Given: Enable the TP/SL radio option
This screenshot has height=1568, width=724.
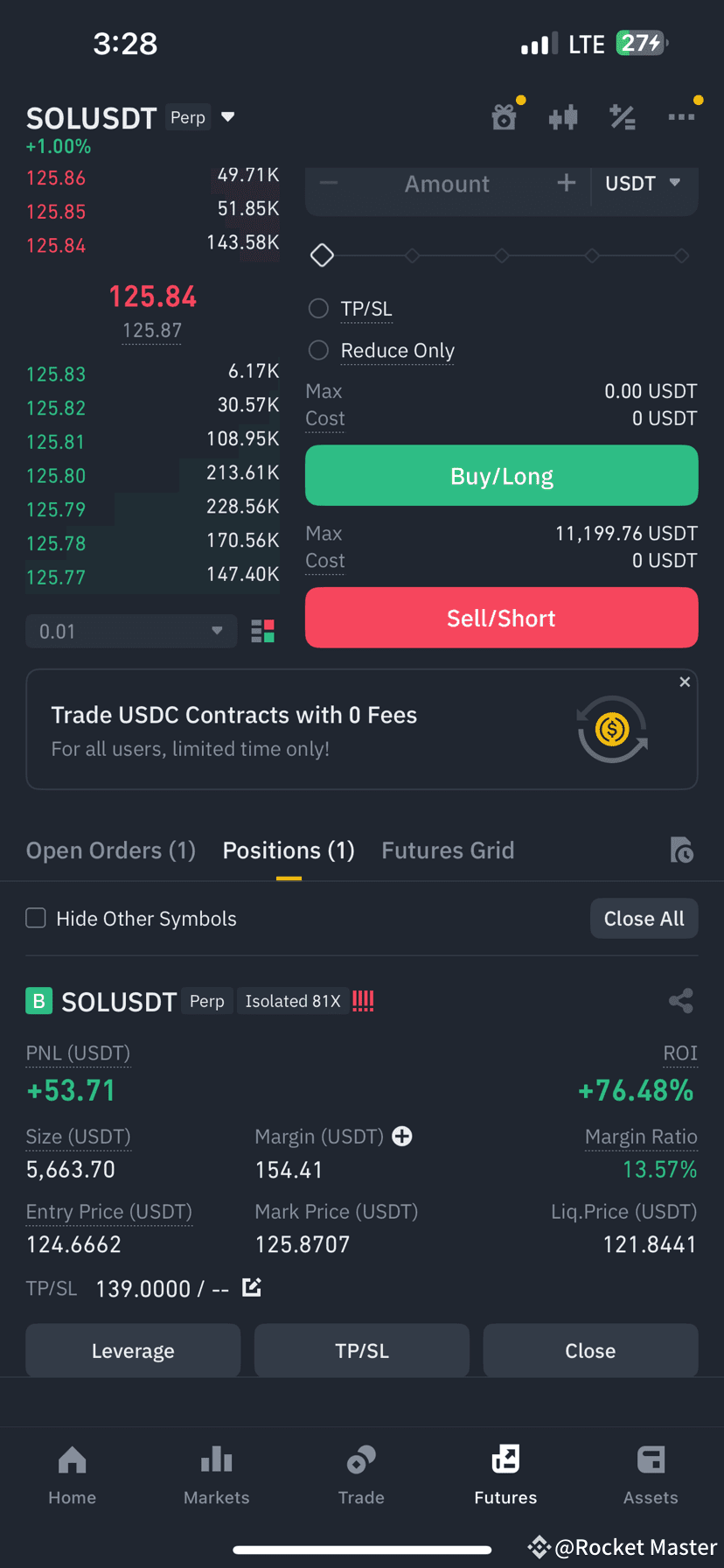Looking at the screenshot, I should (x=318, y=308).
